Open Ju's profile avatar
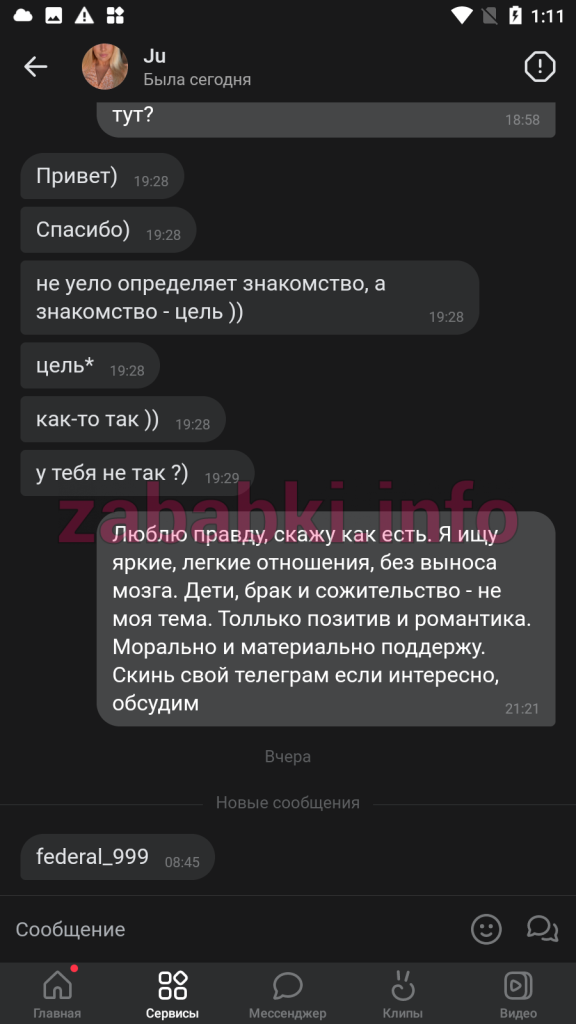576x1024 pixels. (104, 67)
